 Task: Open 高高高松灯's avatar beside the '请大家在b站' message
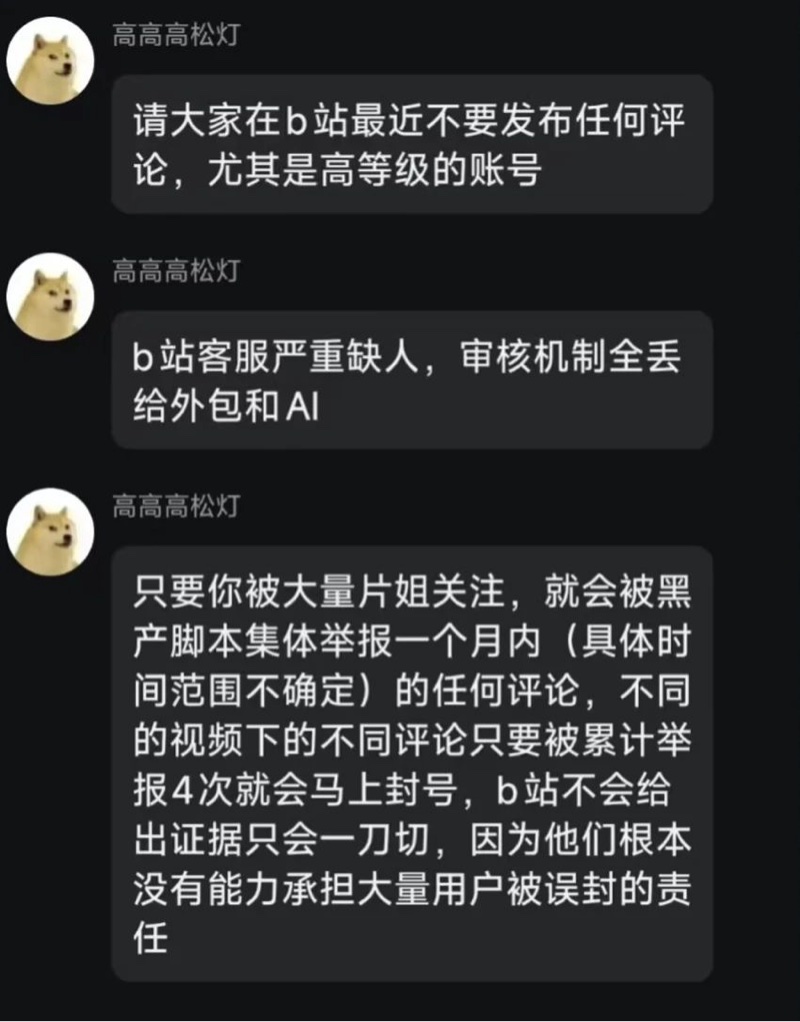click(x=51, y=62)
